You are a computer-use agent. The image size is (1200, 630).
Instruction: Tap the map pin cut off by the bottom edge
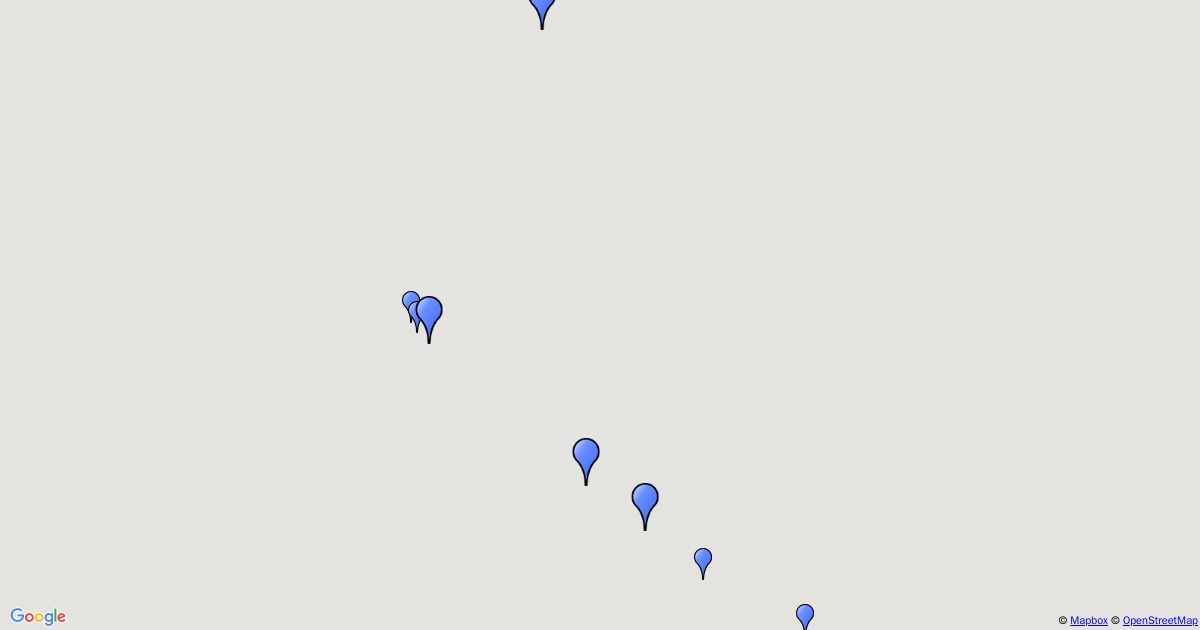(805, 615)
